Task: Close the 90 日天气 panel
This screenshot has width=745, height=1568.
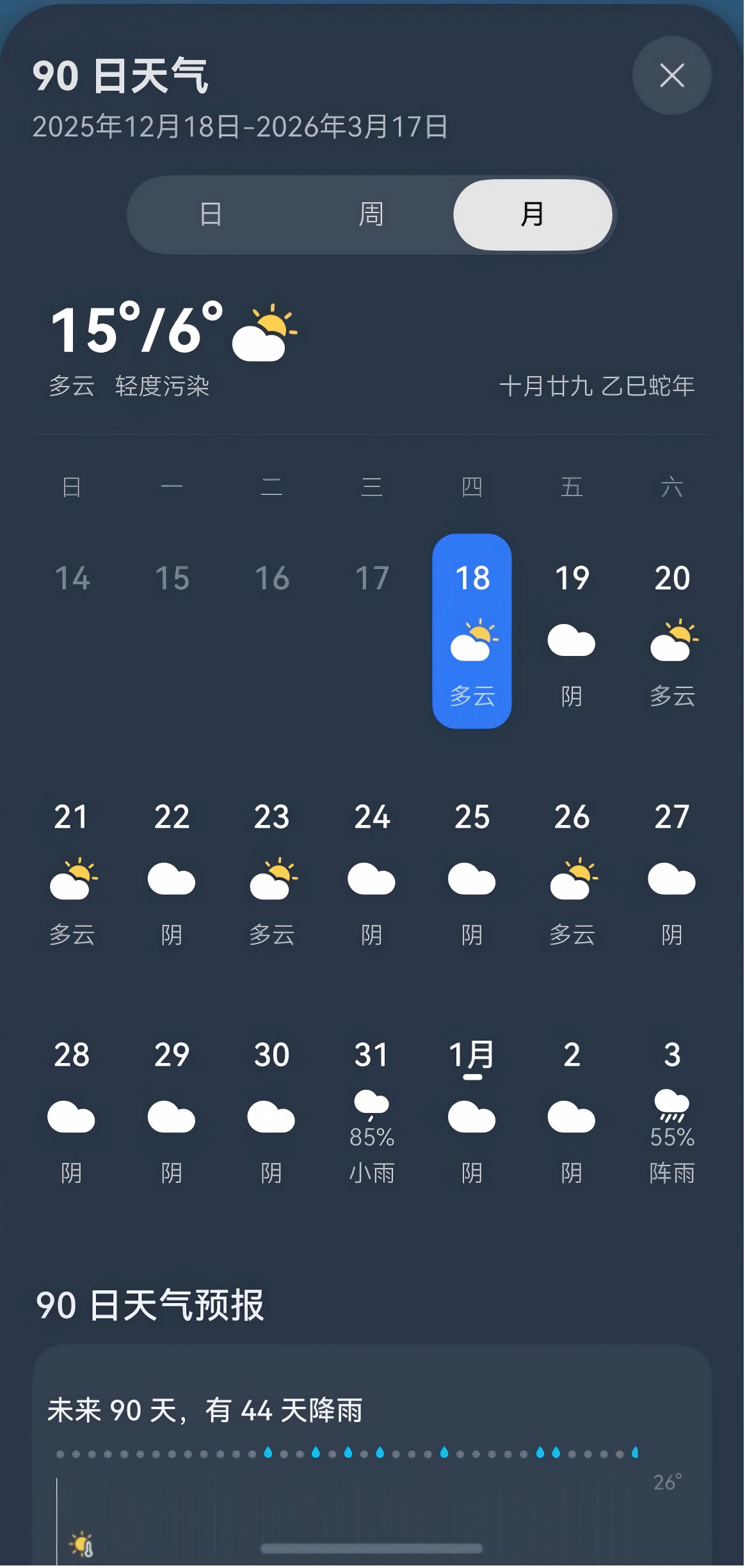Action: click(671, 76)
